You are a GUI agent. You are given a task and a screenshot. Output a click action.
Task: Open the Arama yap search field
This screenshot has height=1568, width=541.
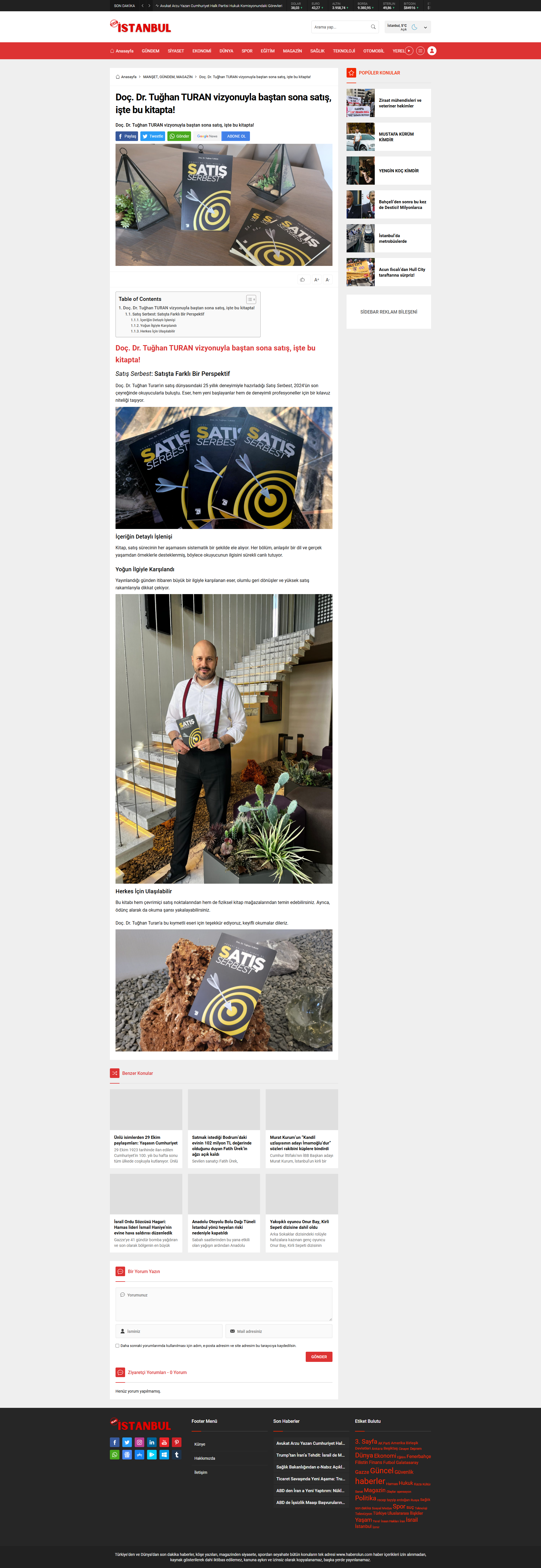click(x=341, y=27)
